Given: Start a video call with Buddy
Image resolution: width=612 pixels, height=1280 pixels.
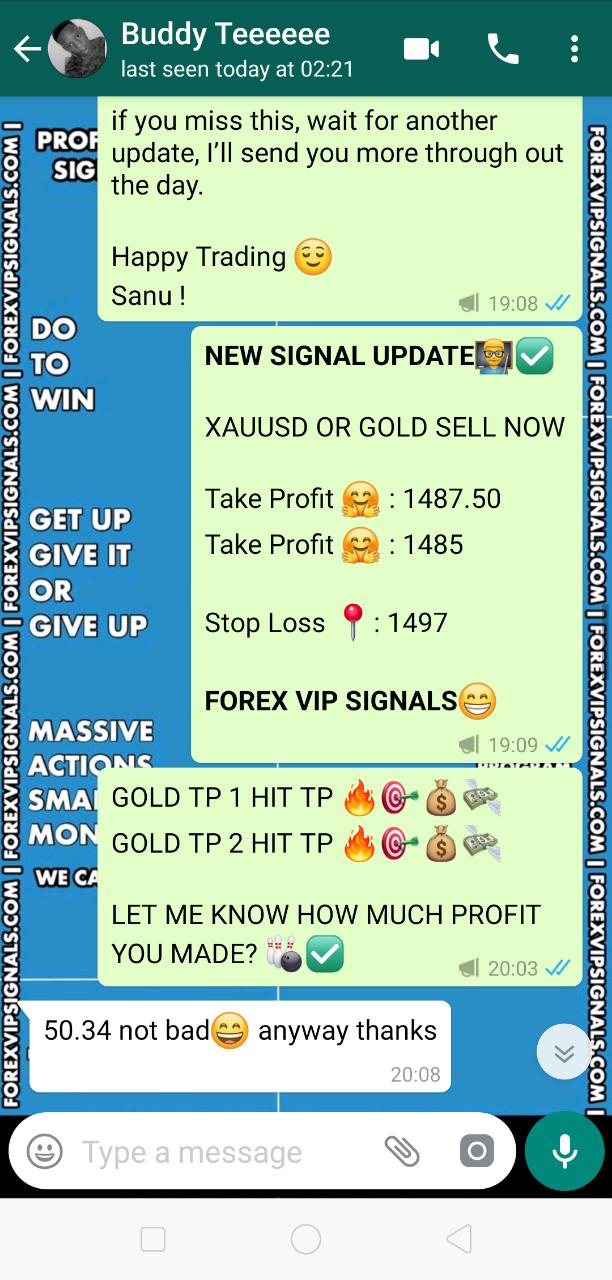Looking at the screenshot, I should tap(422, 49).
